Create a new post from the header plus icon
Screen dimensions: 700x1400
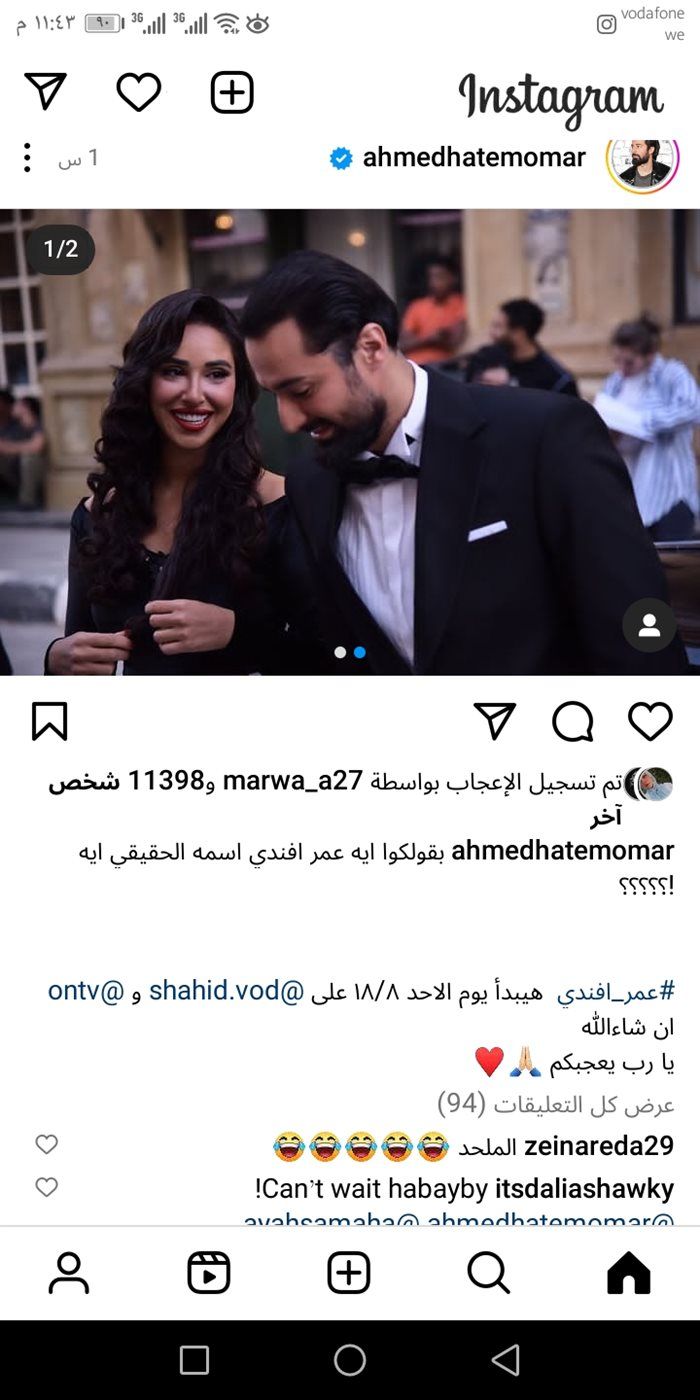click(232, 93)
